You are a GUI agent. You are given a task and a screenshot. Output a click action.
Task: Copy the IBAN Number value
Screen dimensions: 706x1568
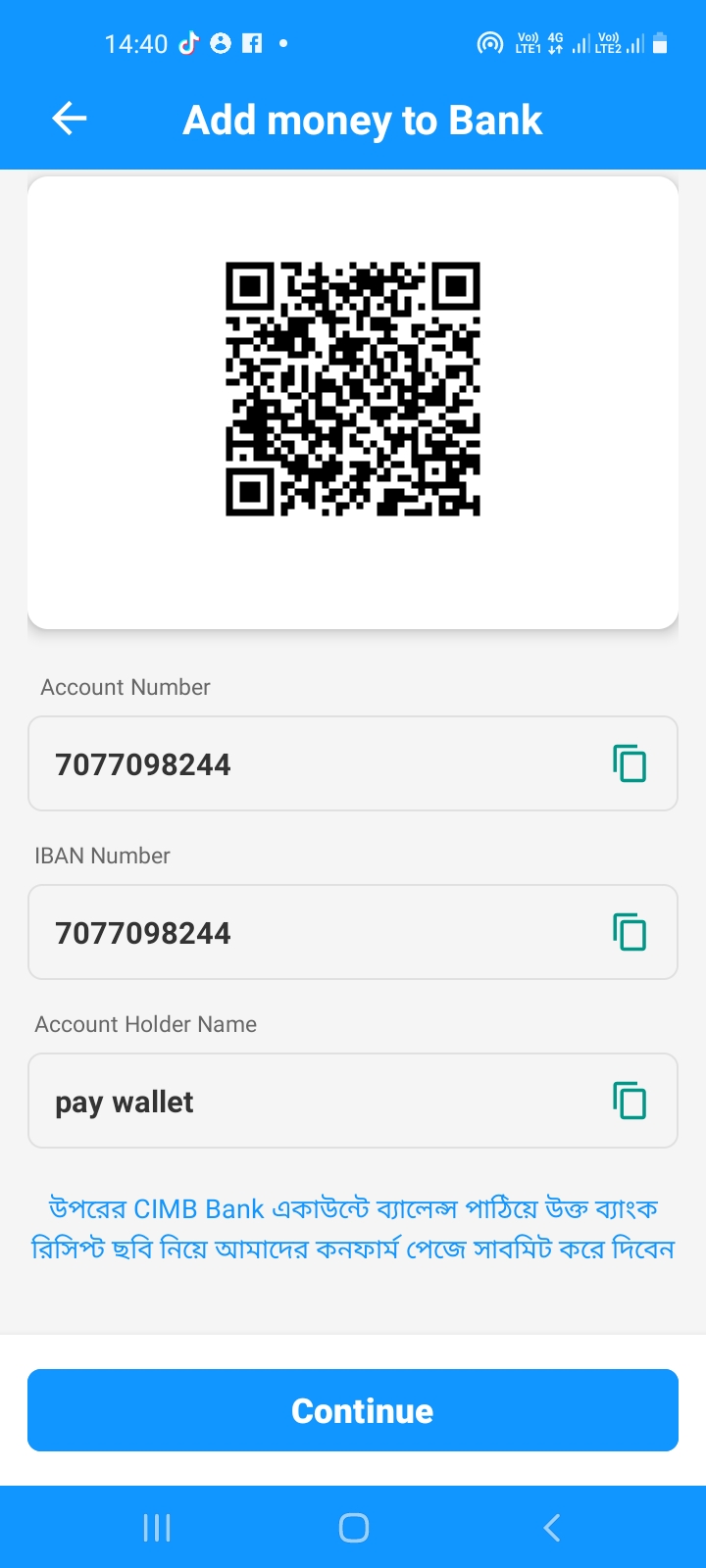pos(630,932)
